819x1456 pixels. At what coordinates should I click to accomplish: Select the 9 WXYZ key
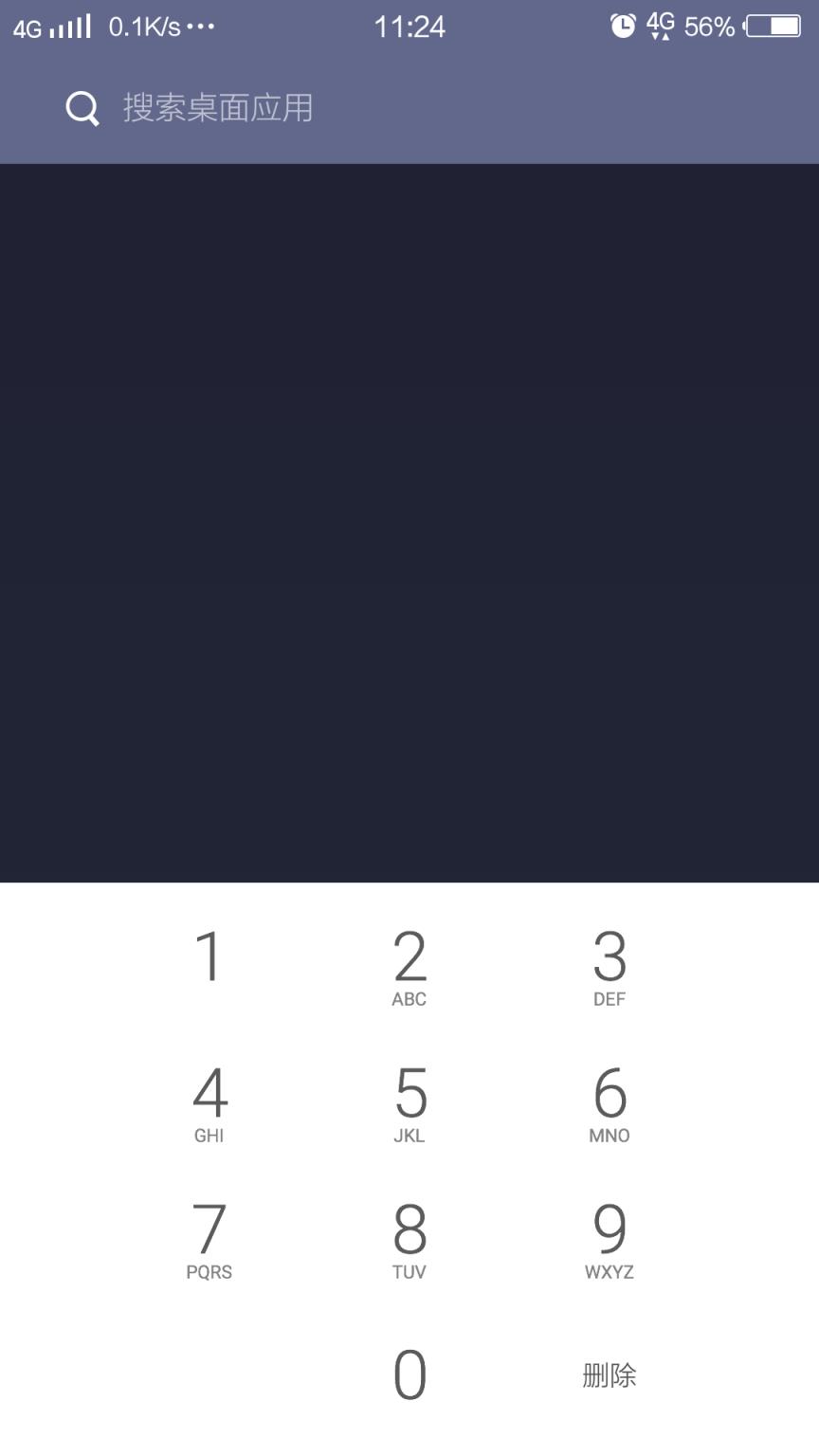point(610,1238)
